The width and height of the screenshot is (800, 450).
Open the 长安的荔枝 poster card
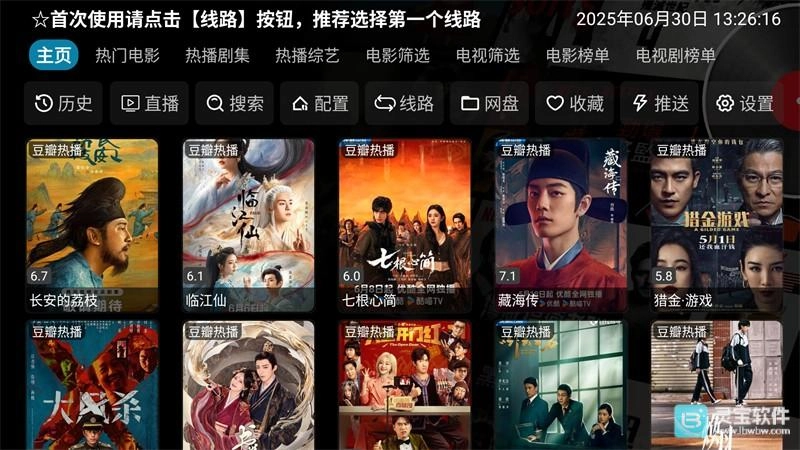pyautogui.click(x=92, y=225)
